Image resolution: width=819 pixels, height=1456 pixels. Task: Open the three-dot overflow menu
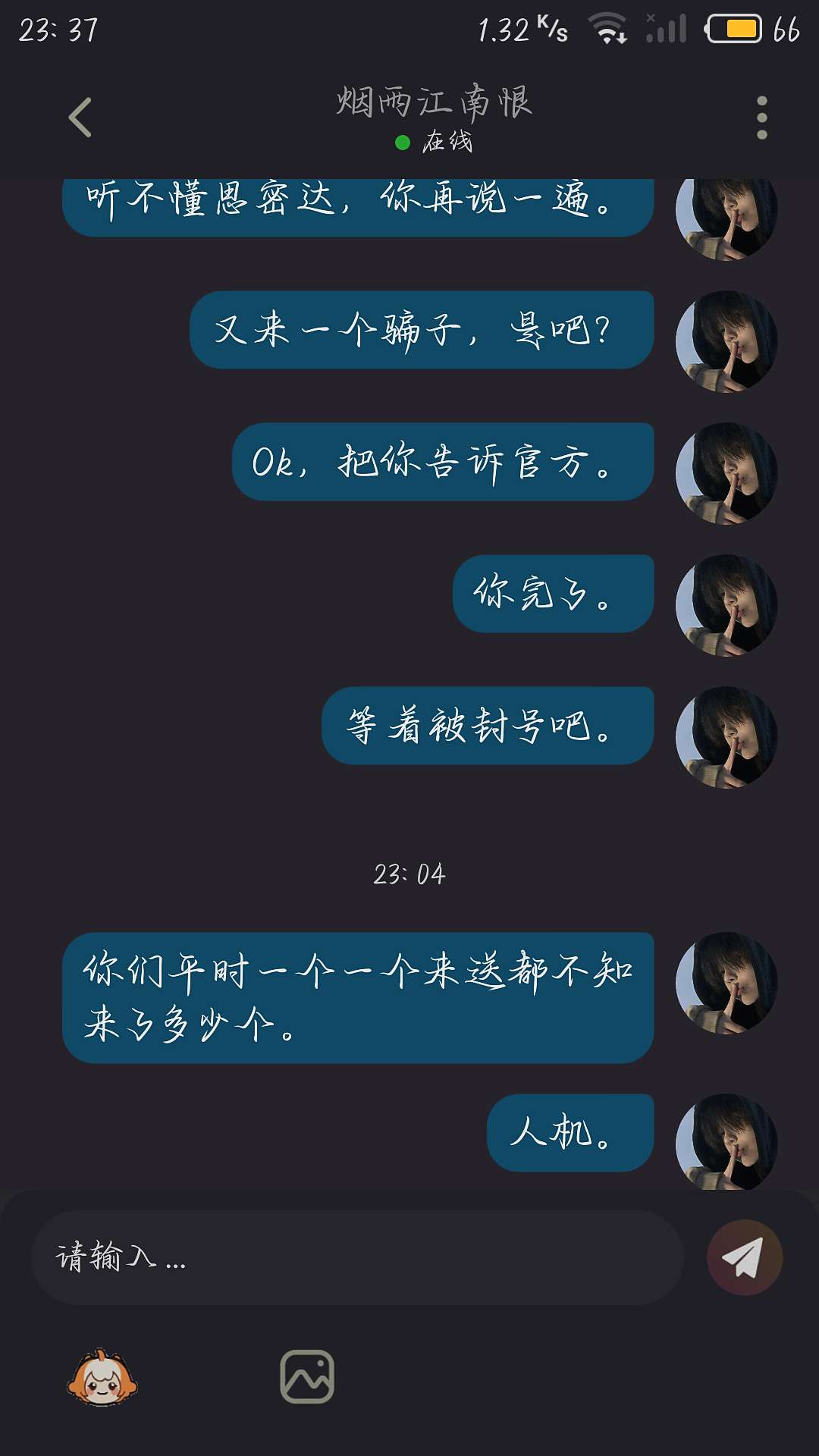[761, 118]
